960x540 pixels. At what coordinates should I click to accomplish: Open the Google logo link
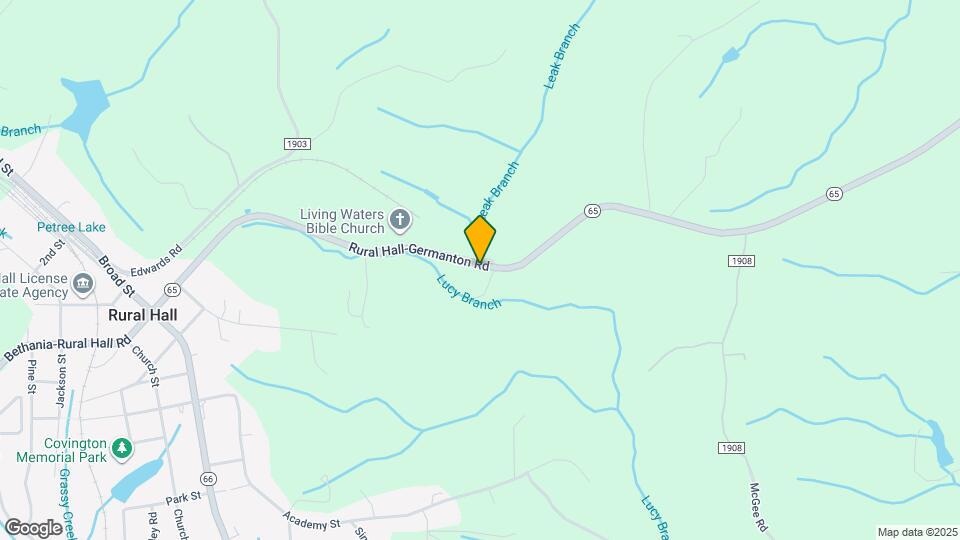33,527
